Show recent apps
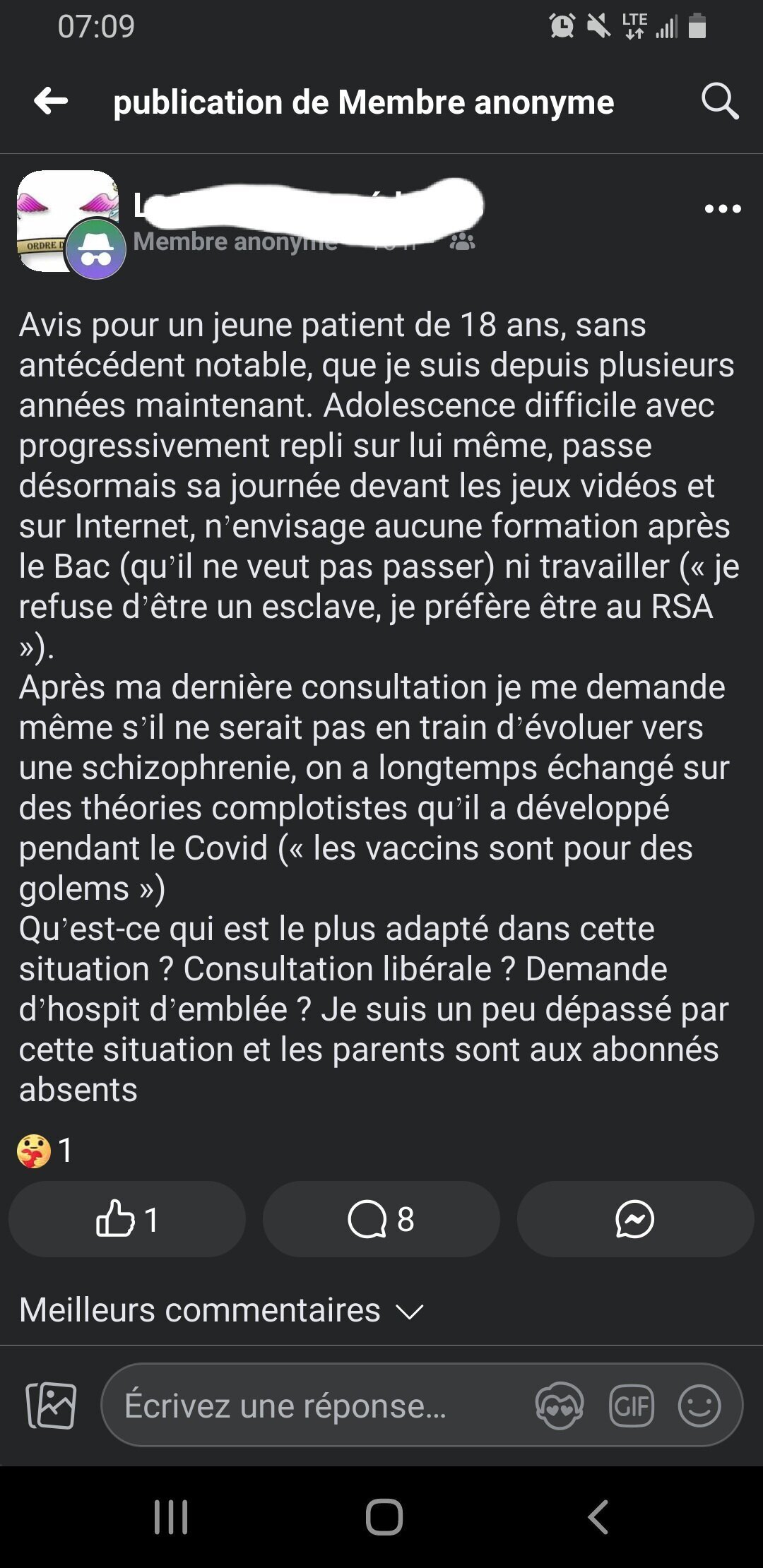 click(171, 1516)
